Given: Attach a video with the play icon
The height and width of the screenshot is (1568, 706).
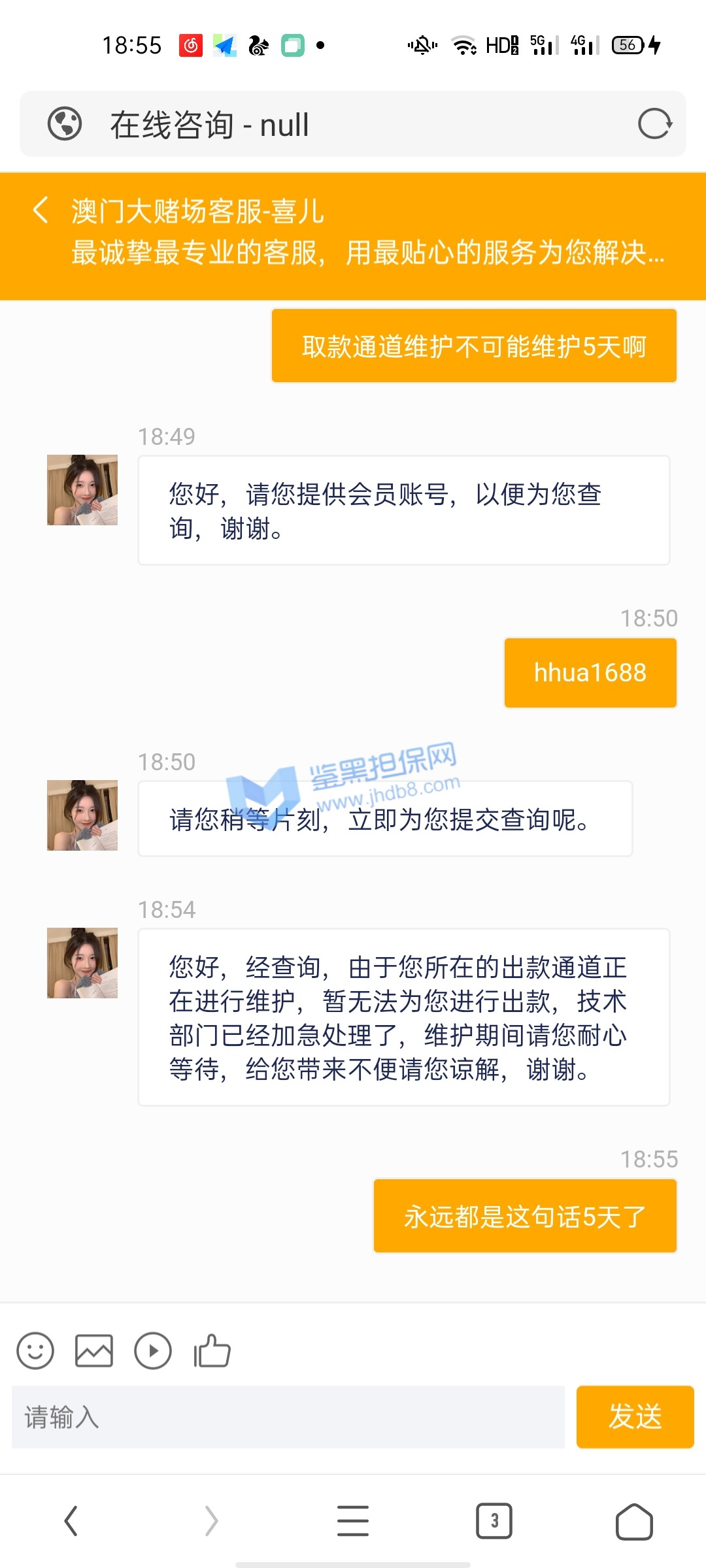Looking at the screenshot, I should click(x=153, y=1350).
